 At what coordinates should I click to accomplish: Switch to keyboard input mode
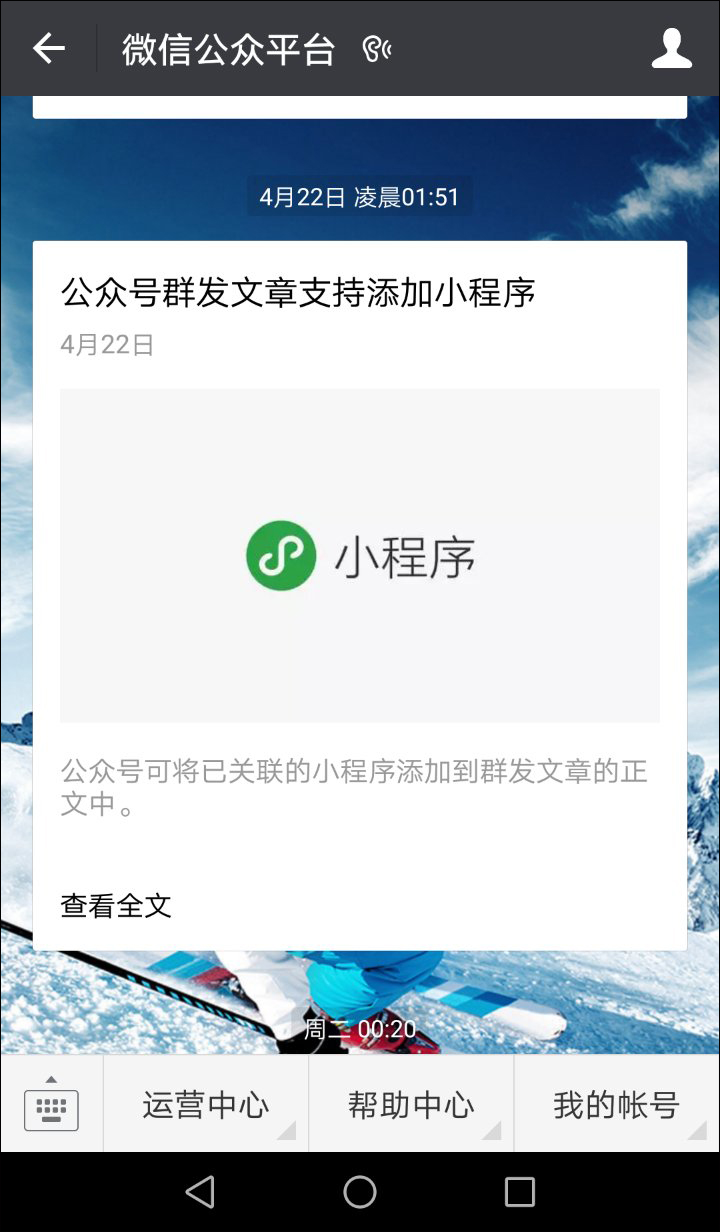[51, 1105]
